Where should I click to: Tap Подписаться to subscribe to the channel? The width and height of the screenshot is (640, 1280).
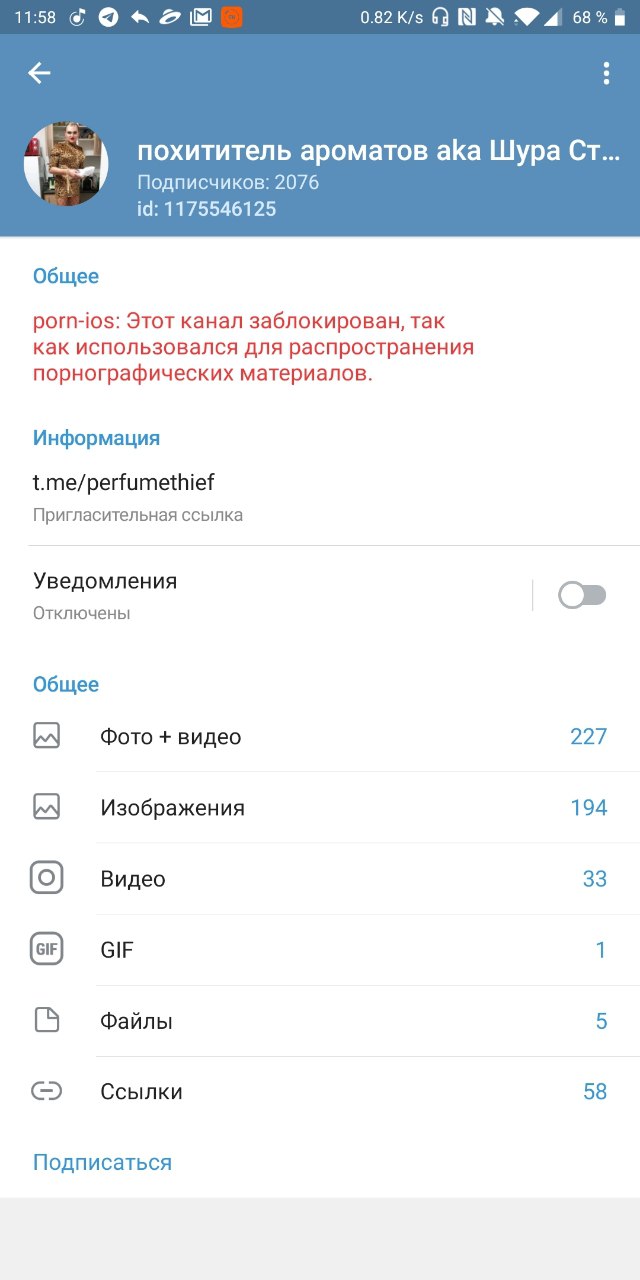102,1163
